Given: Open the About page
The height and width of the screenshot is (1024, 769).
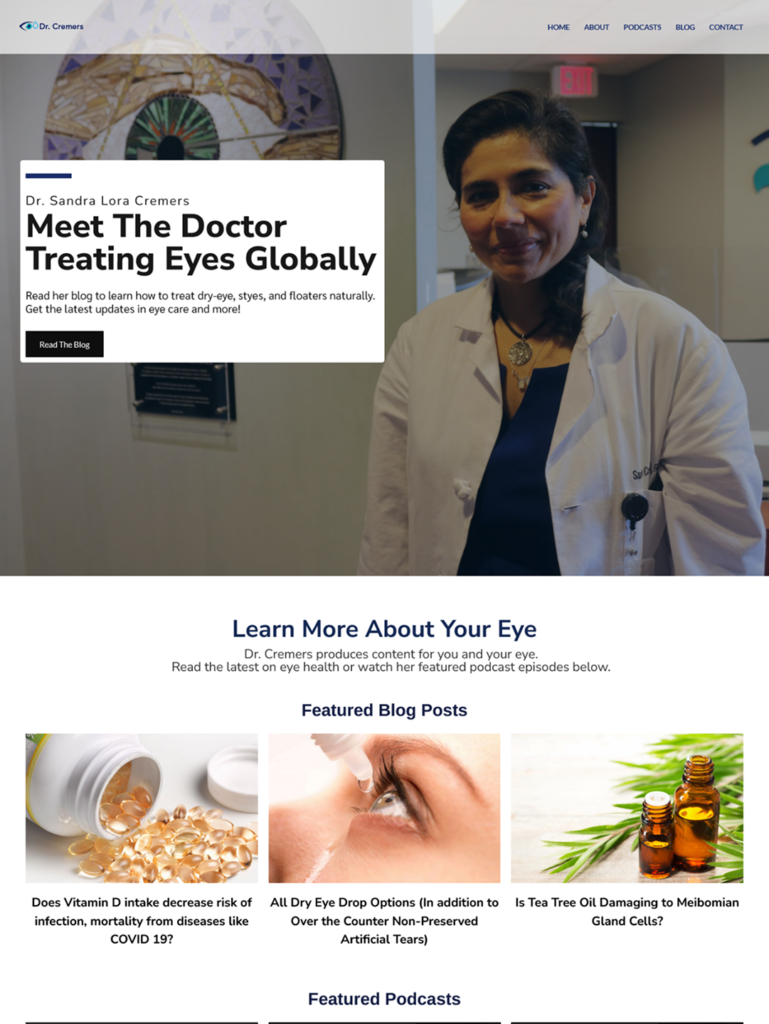Looking at the screenshot, I should [596, 27].
